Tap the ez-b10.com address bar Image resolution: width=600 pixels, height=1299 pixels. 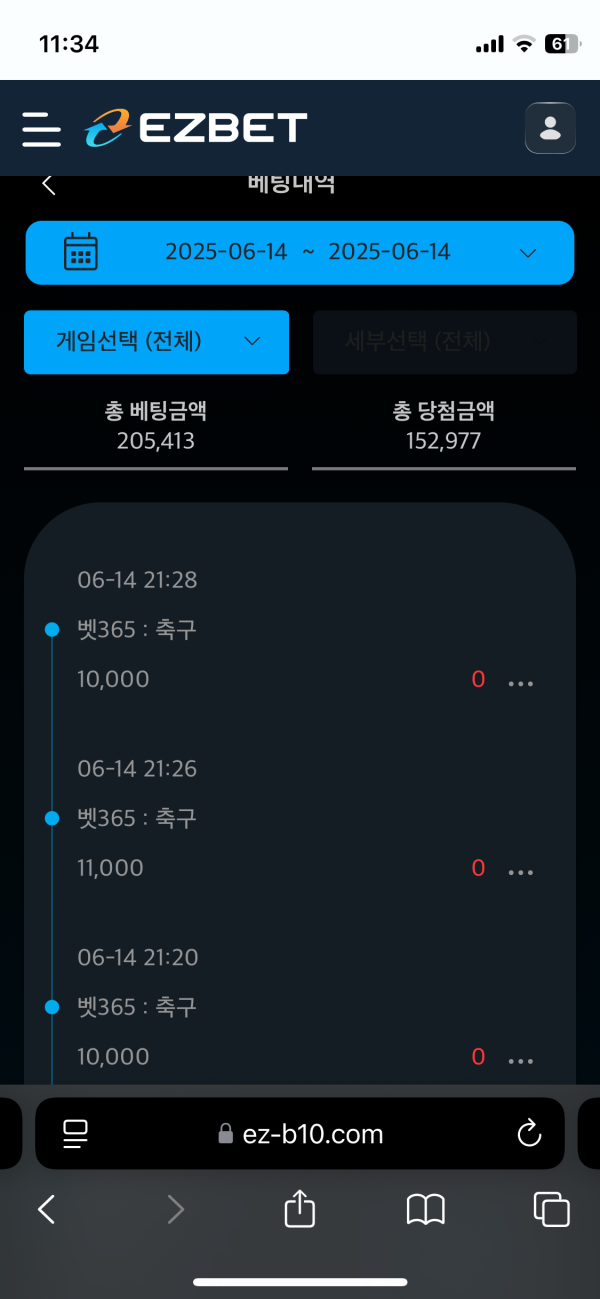pyautogui.click(x=300, y=1133)
